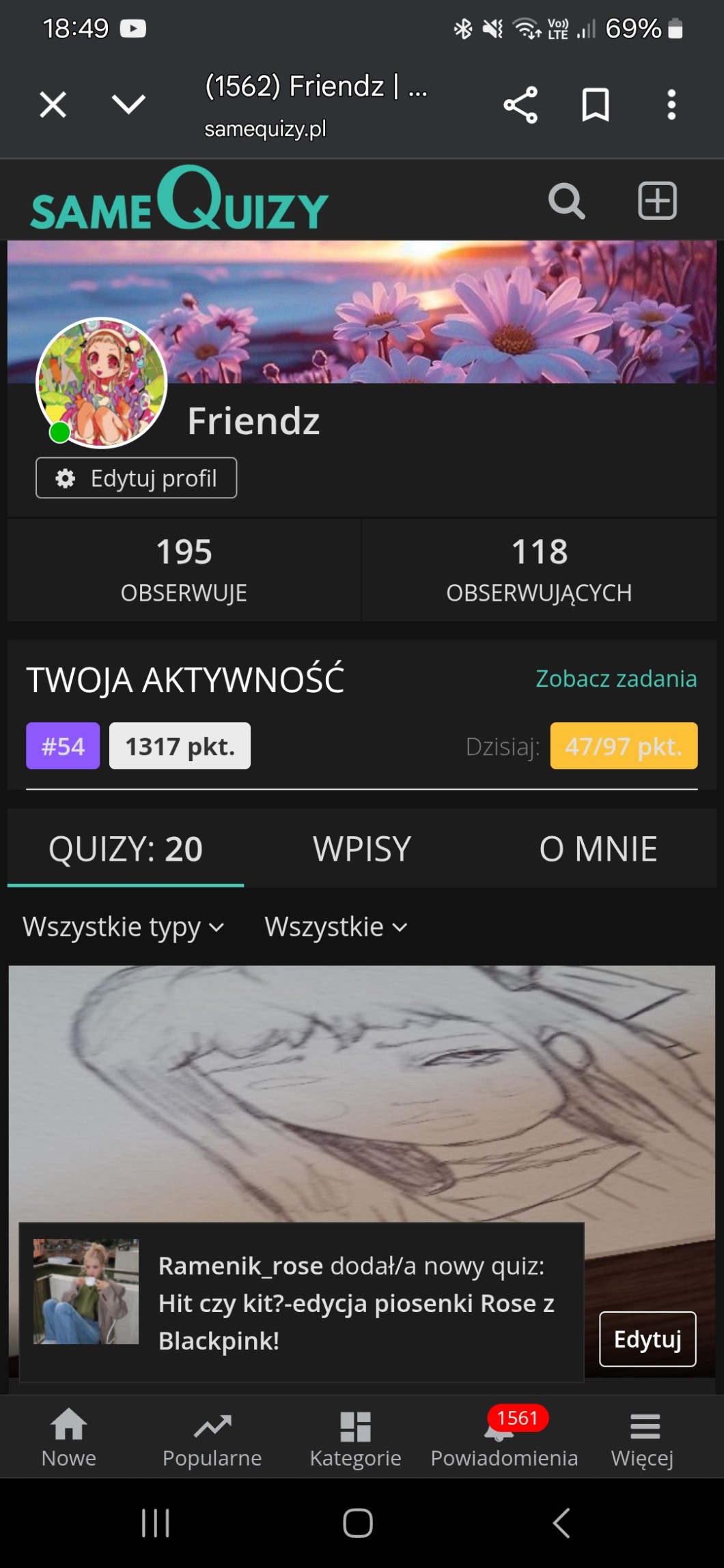Close the browser tab with X
Image resolution: width=724 pixels, height=1568 pixels.
pos(53,105)
